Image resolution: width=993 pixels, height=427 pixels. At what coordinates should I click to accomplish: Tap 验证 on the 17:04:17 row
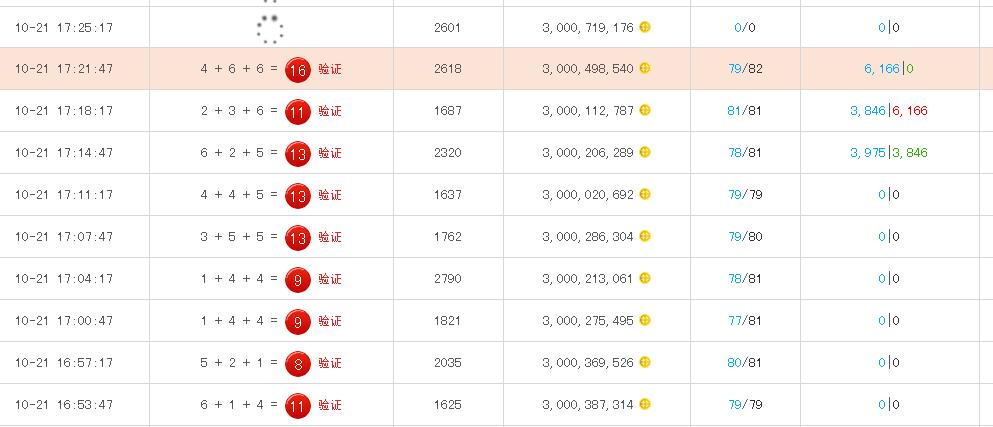(330, 279)
